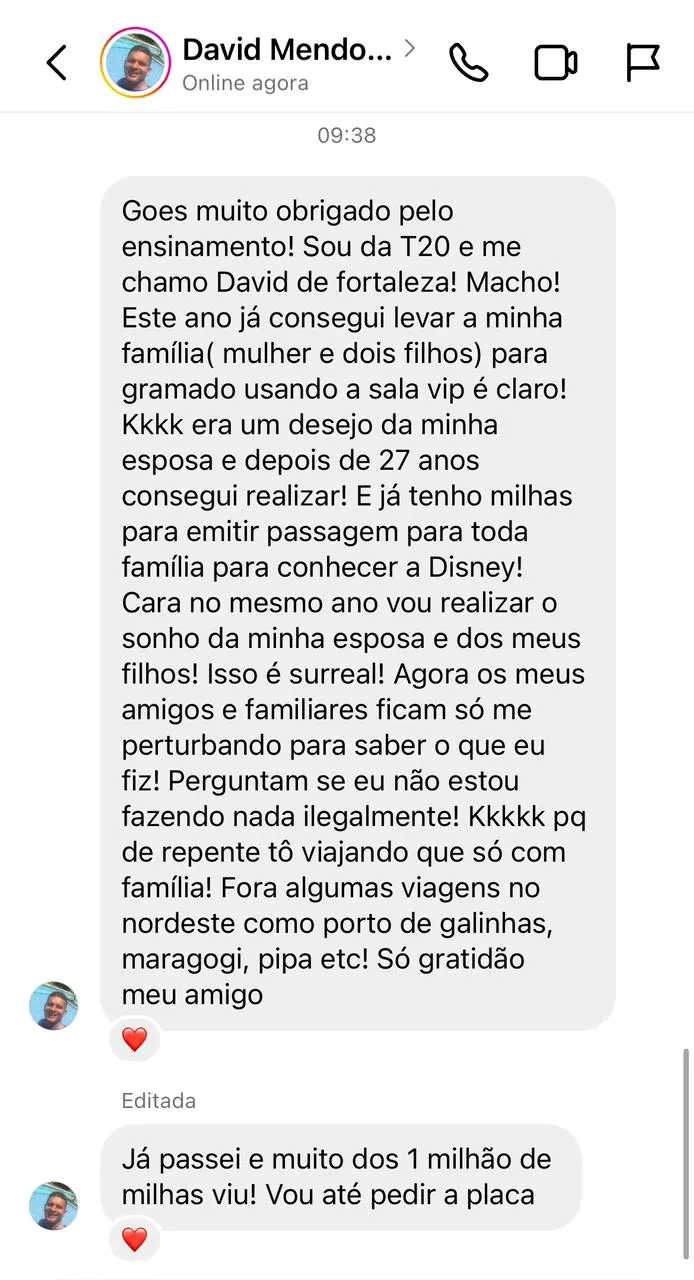Tap the heart reaction under the milhas message
The width and height of the screenshot is (694, 1280).
pyautogui.click(x=134, y=1240)
